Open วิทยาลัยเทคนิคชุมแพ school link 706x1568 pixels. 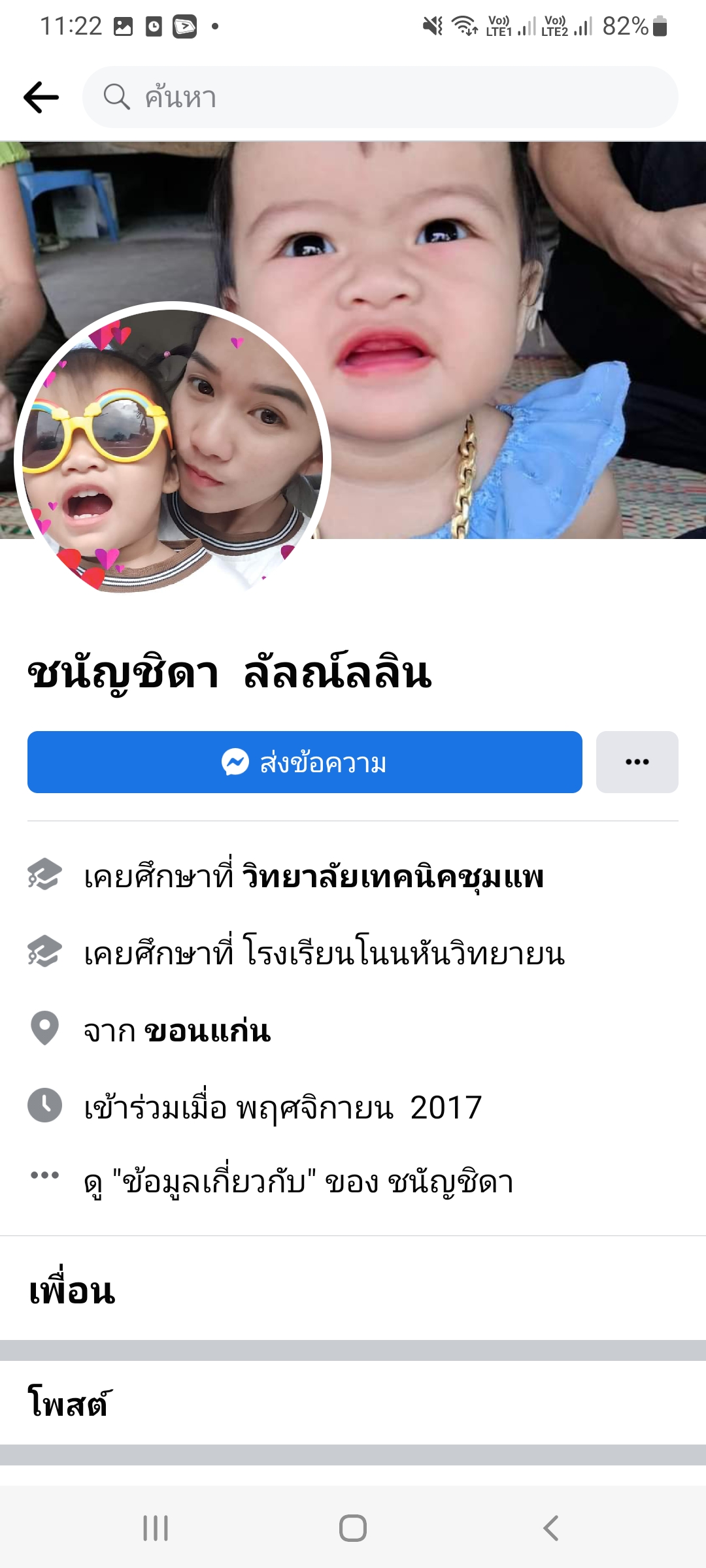(x=392, y=877)
